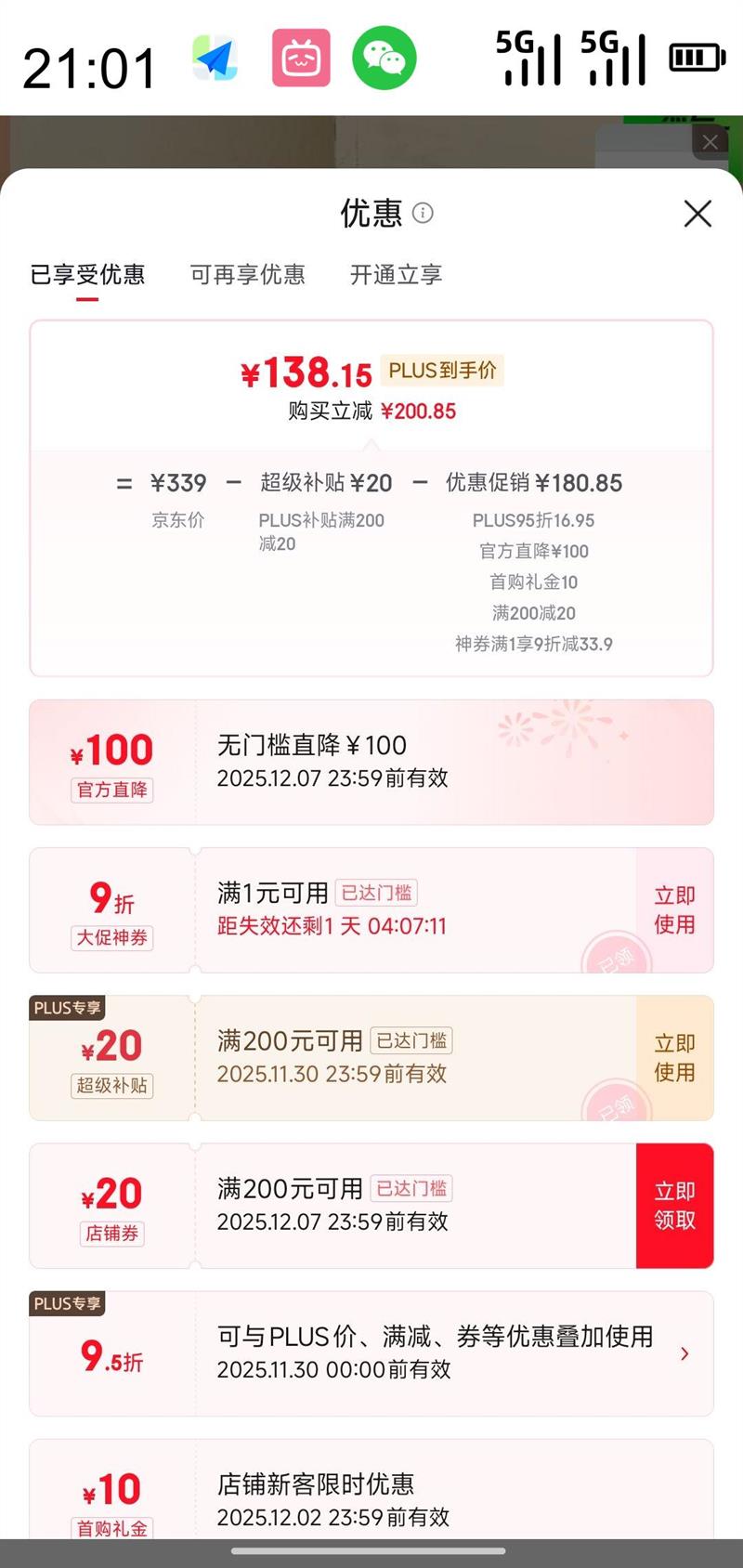Use the ¥20 超级补贴 PLUS coupon now

click(674, 1058)
